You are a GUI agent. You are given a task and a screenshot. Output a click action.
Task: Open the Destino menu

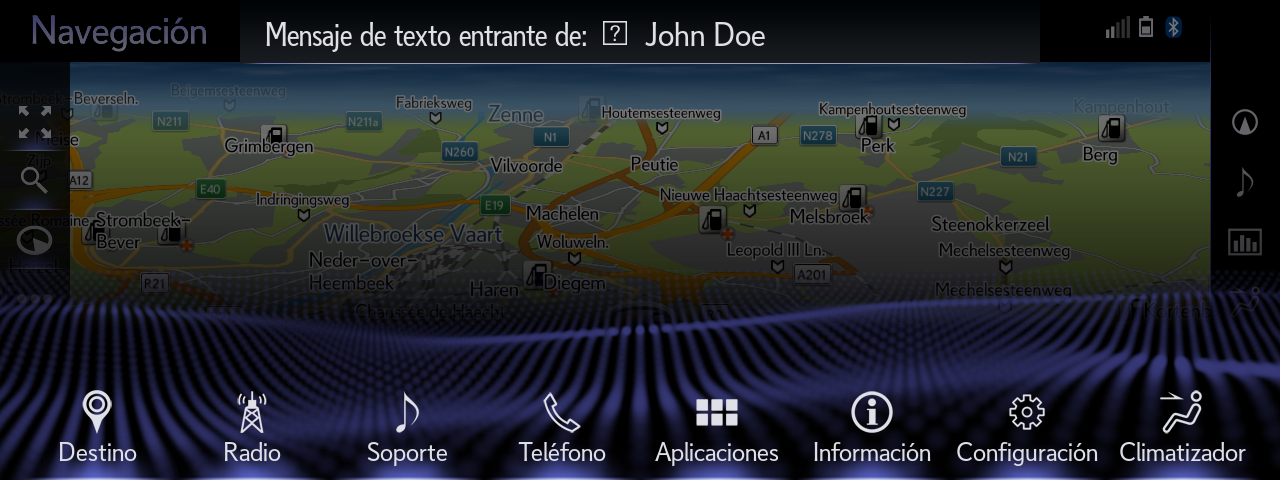coord(97,427)
